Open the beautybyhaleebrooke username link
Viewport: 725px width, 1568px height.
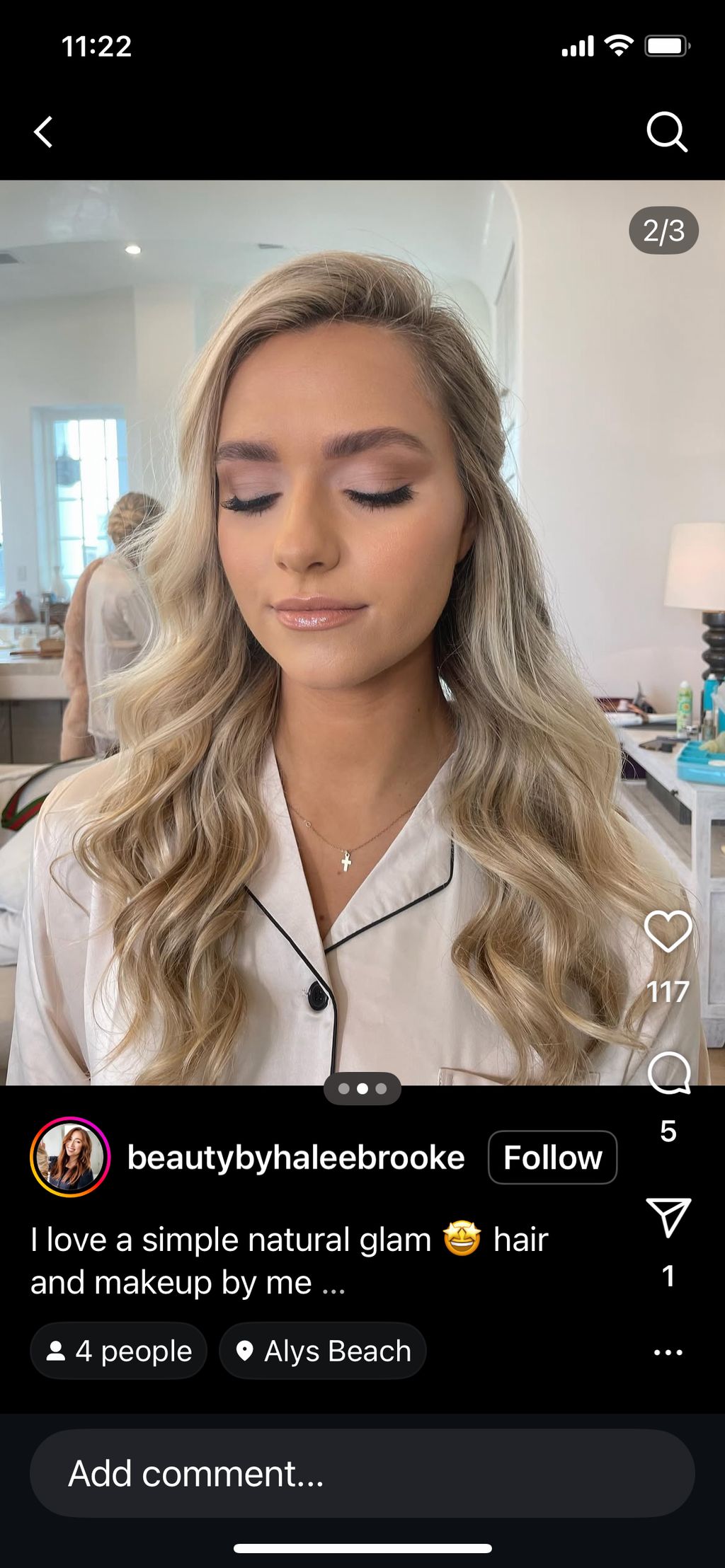coord(296,1158)
